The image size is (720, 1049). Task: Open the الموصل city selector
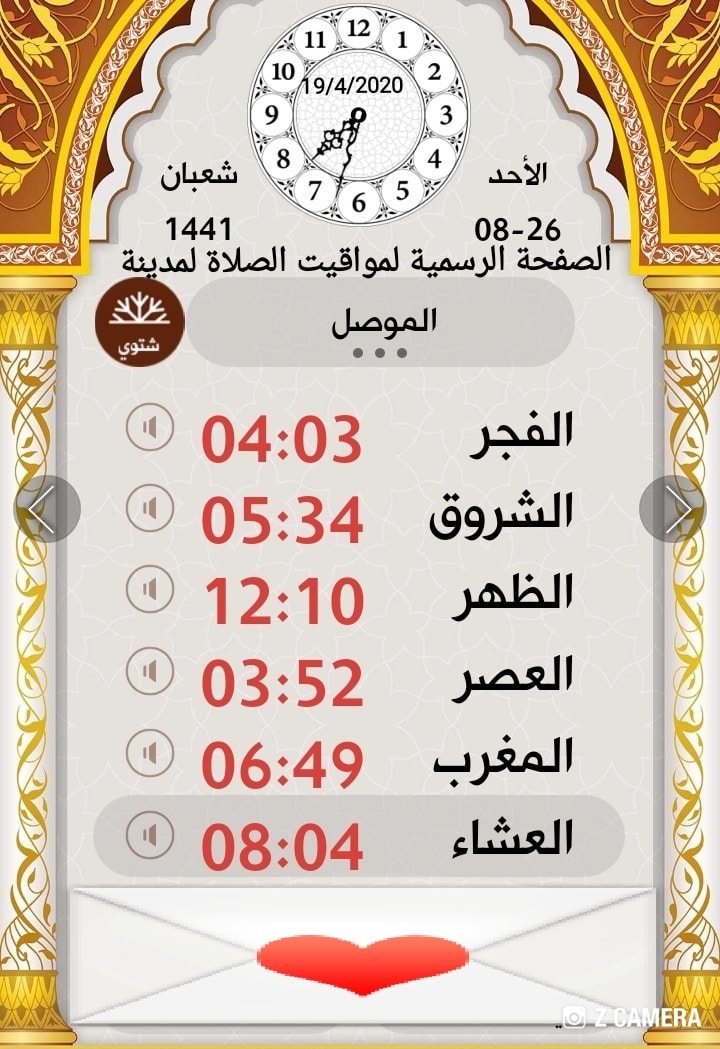tap(381, 323)
